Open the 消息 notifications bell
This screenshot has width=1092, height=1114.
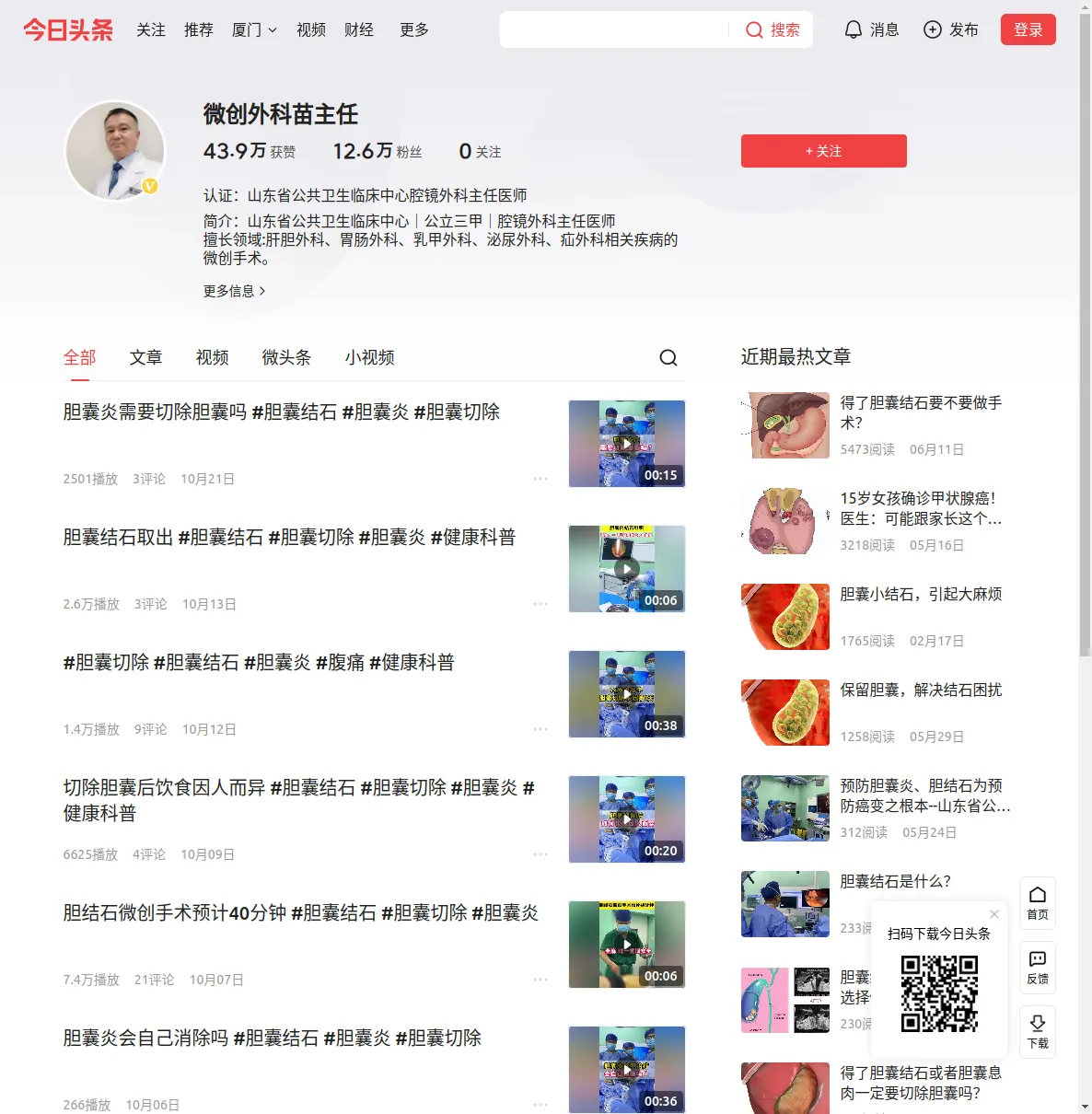871,29
